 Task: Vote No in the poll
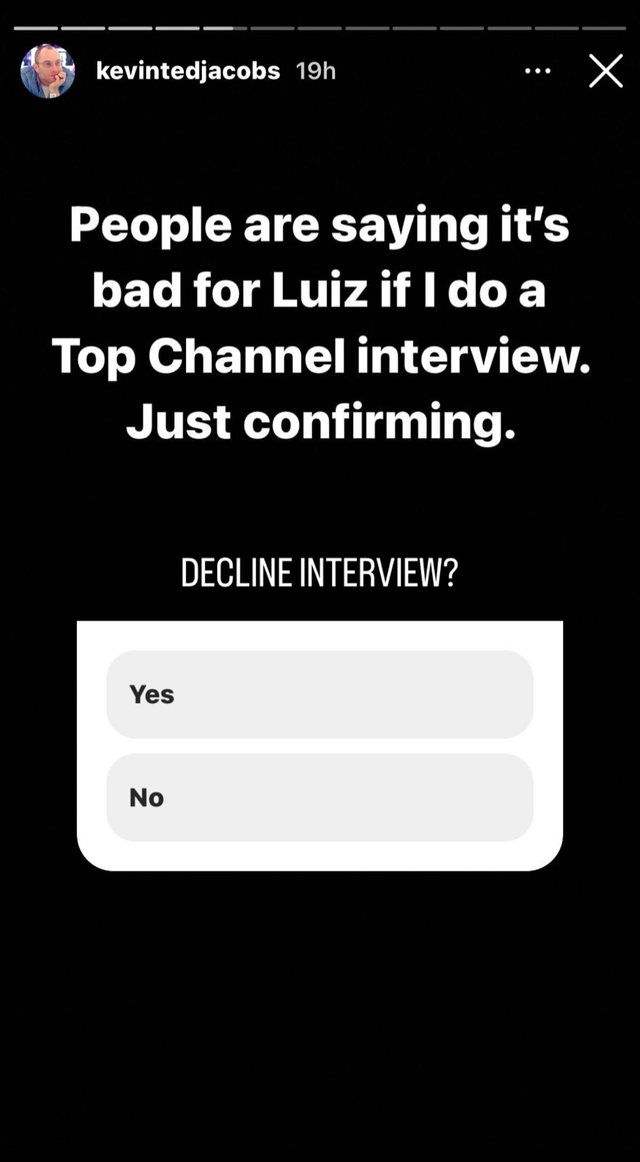click(x=319, y=797)
